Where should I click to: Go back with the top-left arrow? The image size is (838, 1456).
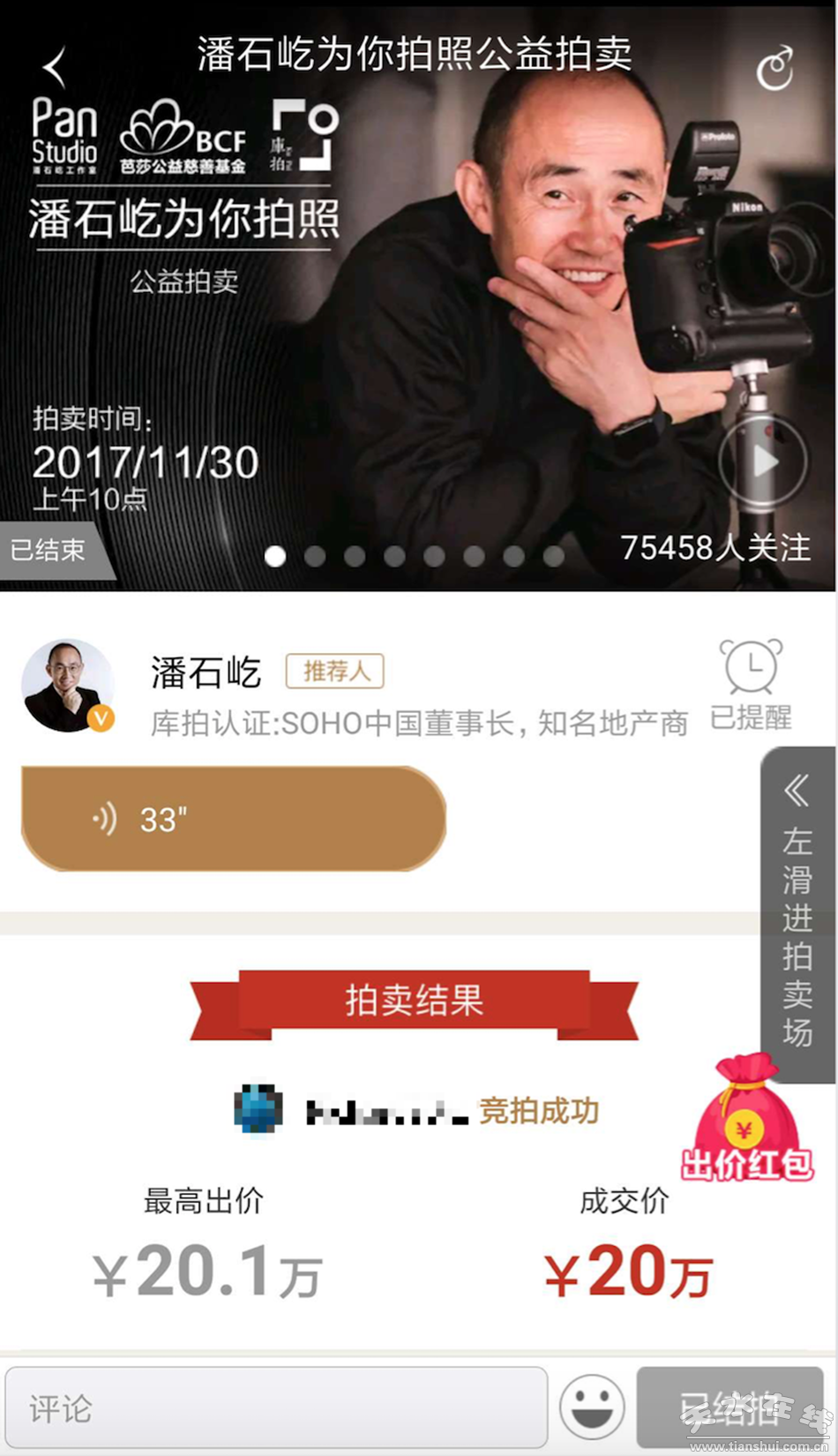tap(56, 67)
